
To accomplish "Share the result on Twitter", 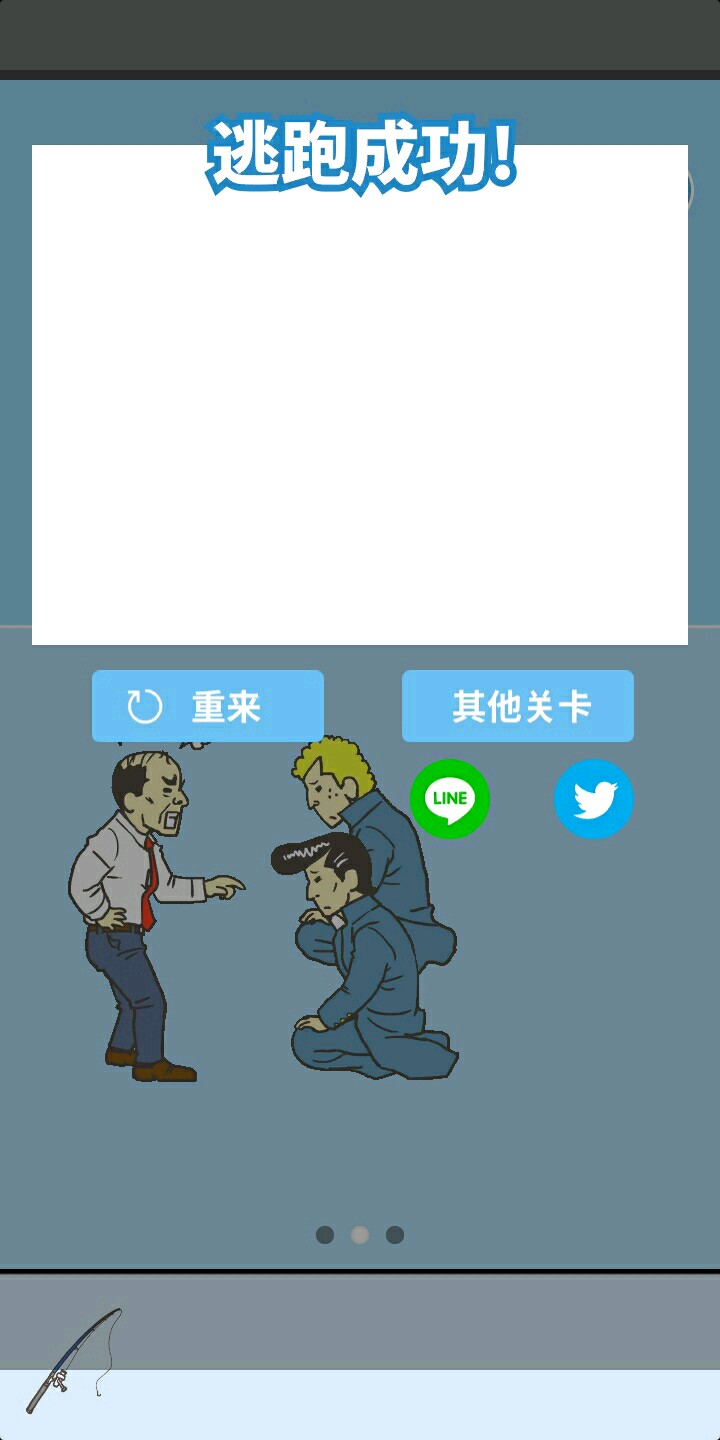I will 594,798.
